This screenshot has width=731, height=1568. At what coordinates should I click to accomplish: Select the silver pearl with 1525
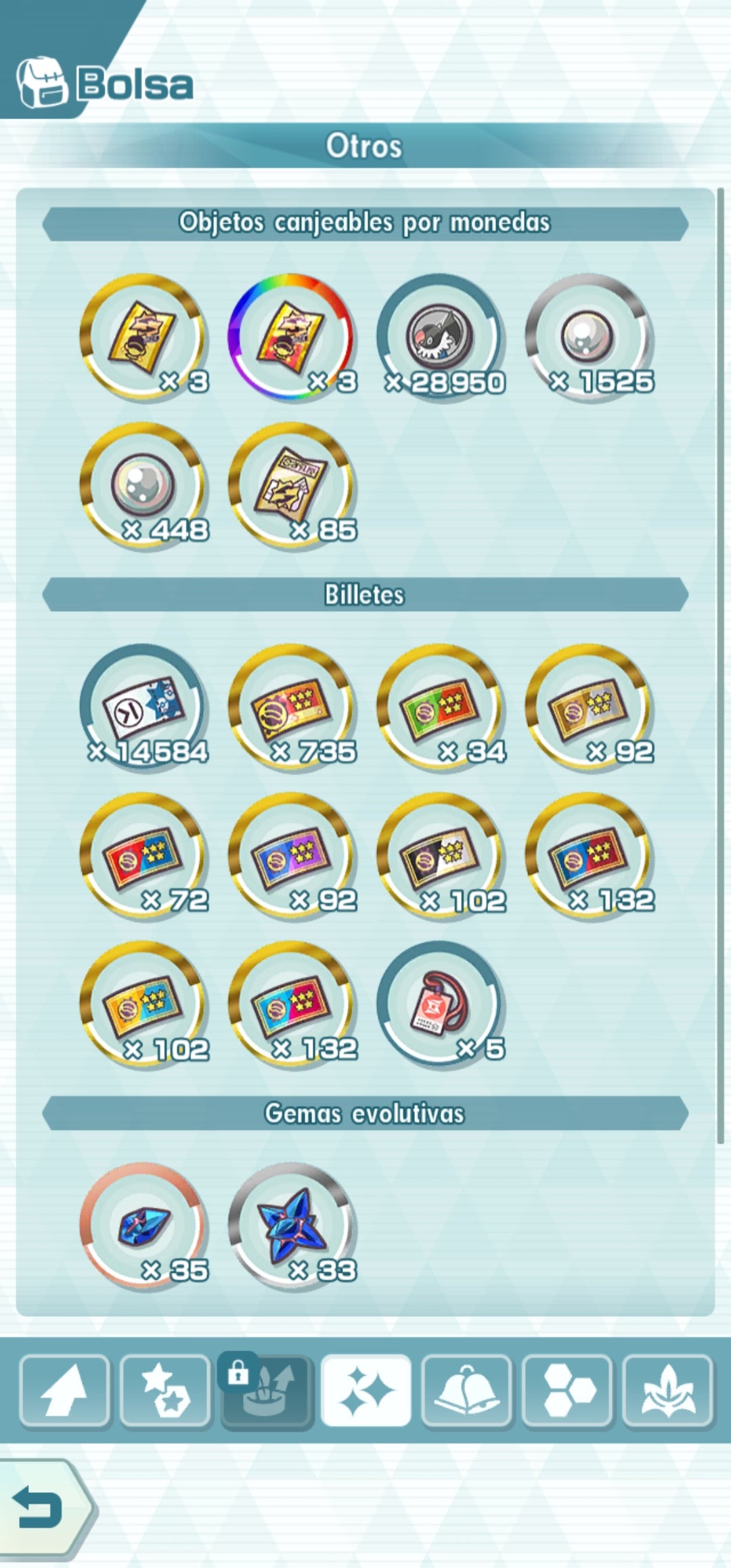tap(588, 337)
